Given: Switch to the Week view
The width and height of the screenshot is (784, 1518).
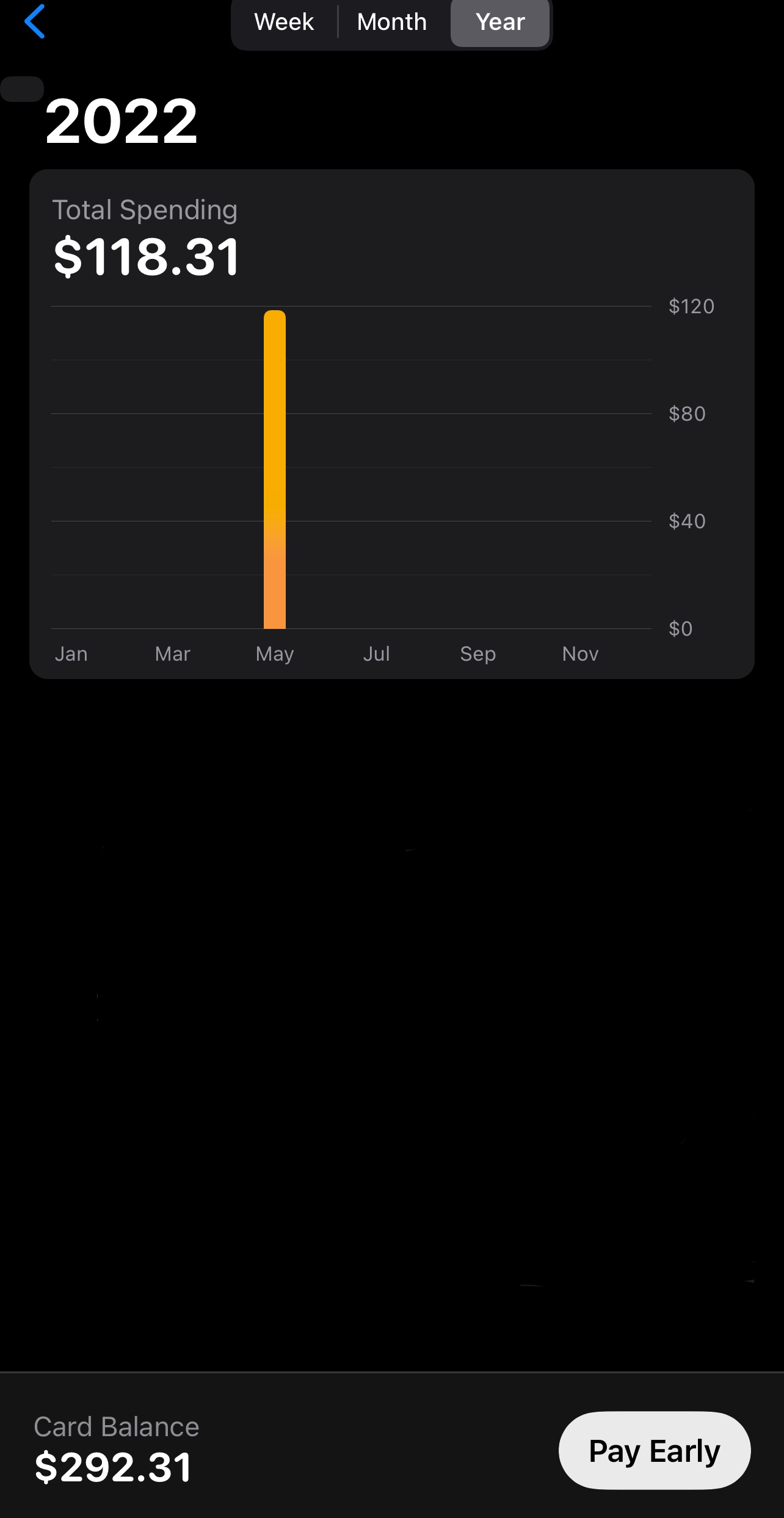Looking at the screenshot, I should click(284, 23).
